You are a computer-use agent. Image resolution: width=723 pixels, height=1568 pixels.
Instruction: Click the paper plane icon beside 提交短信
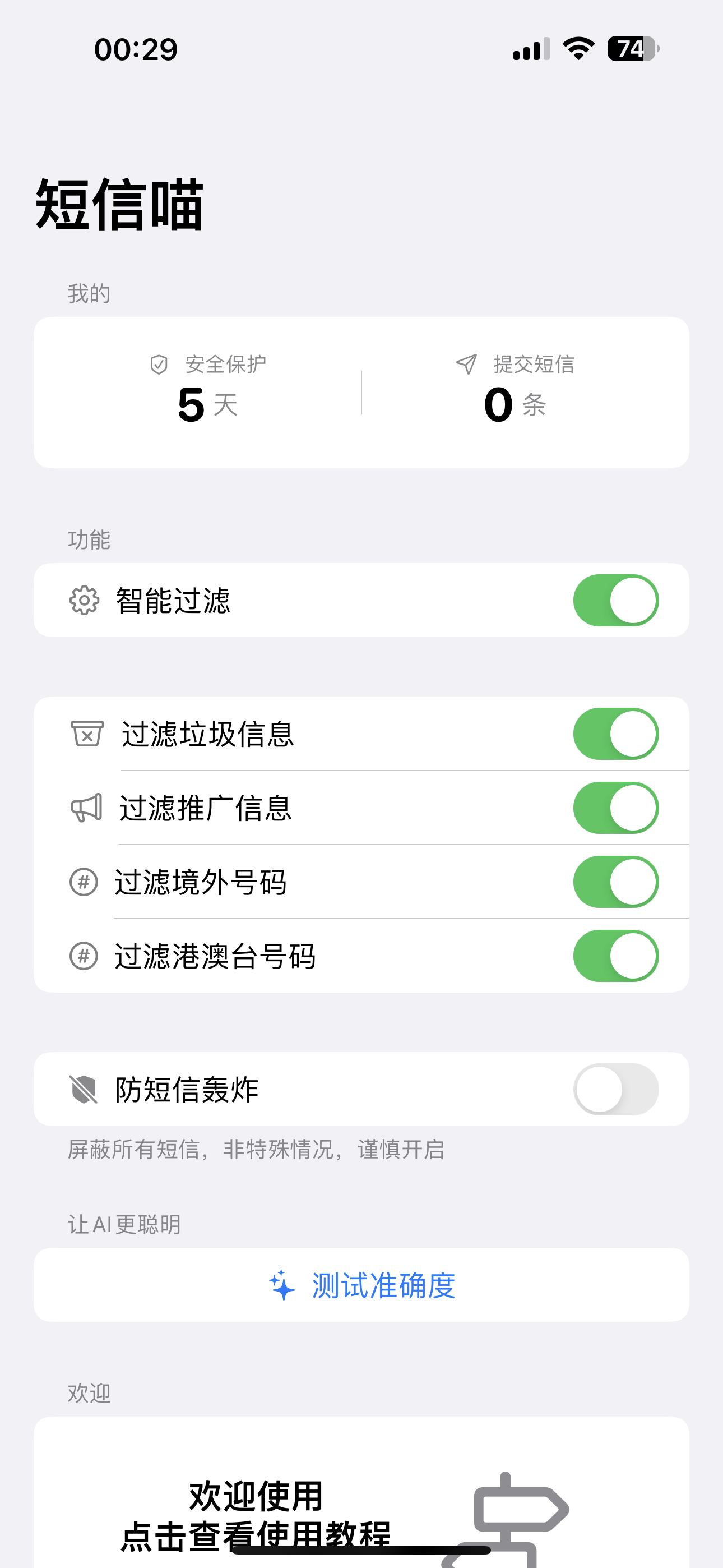[x=465, y=364]
